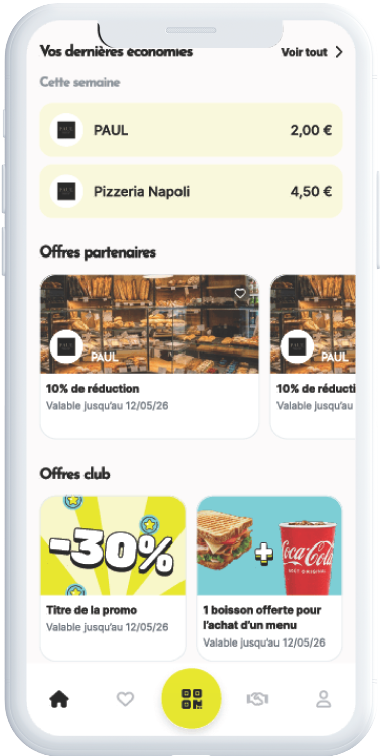Favorite the first PAUL partner offer

pyautogui.click(x=240, y=293)
